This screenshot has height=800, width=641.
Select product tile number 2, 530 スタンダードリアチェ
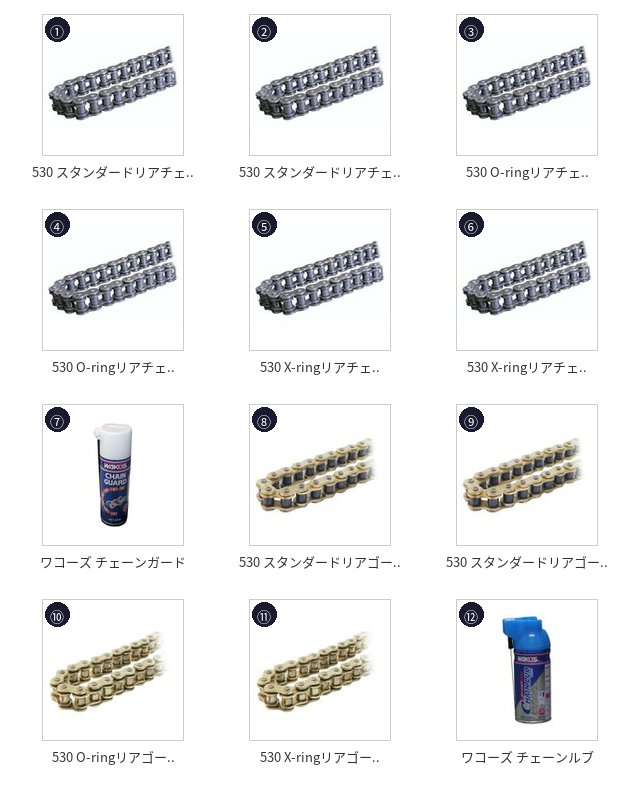coord(320,85)
